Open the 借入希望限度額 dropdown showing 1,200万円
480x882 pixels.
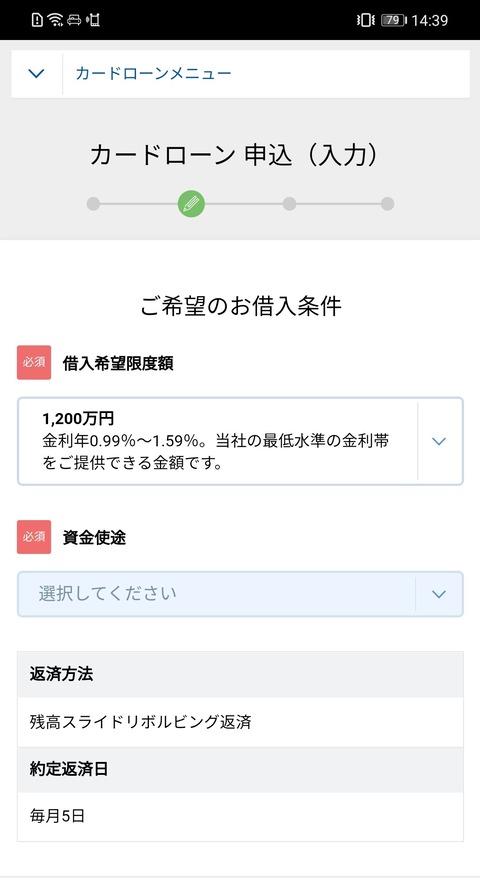(x=240, y=441)
